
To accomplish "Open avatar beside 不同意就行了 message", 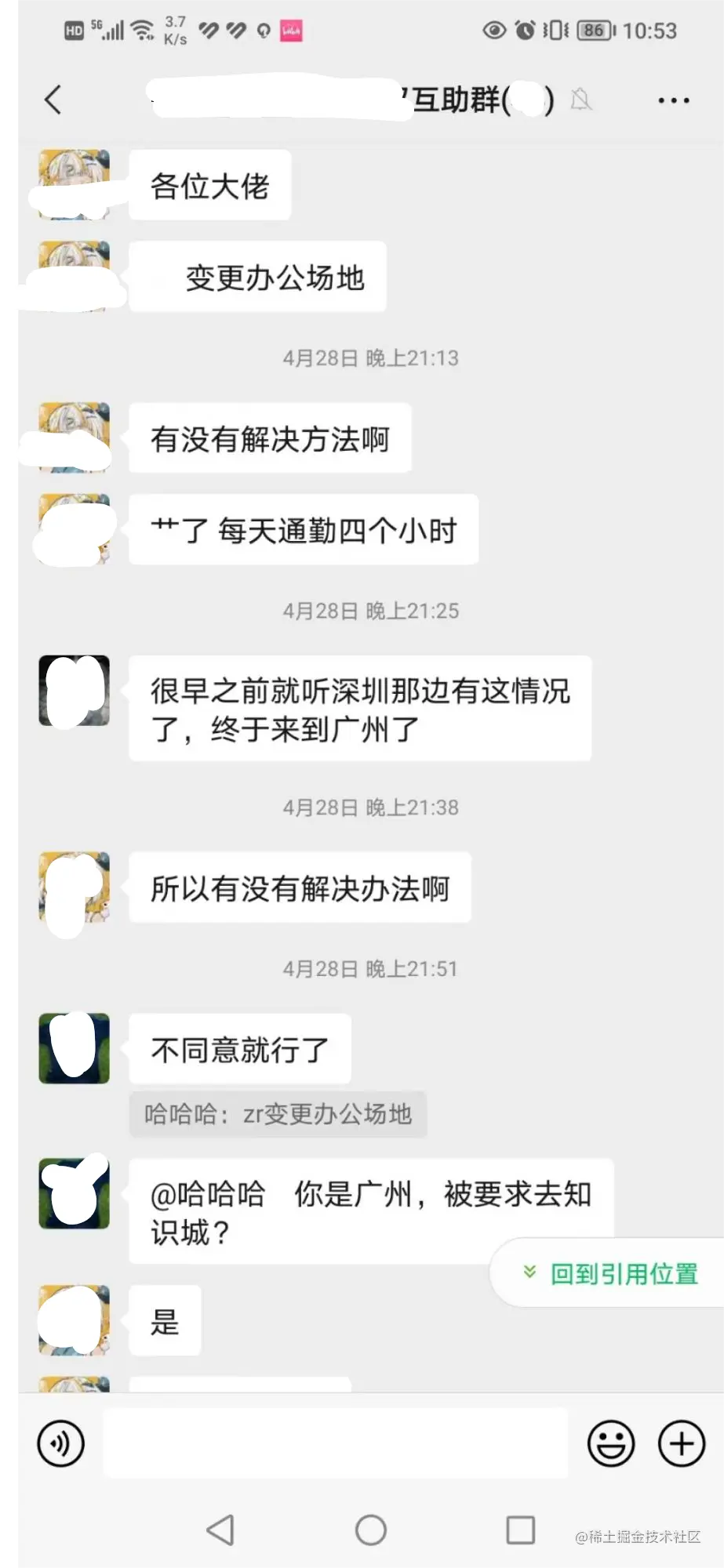I will point(75,1048).
